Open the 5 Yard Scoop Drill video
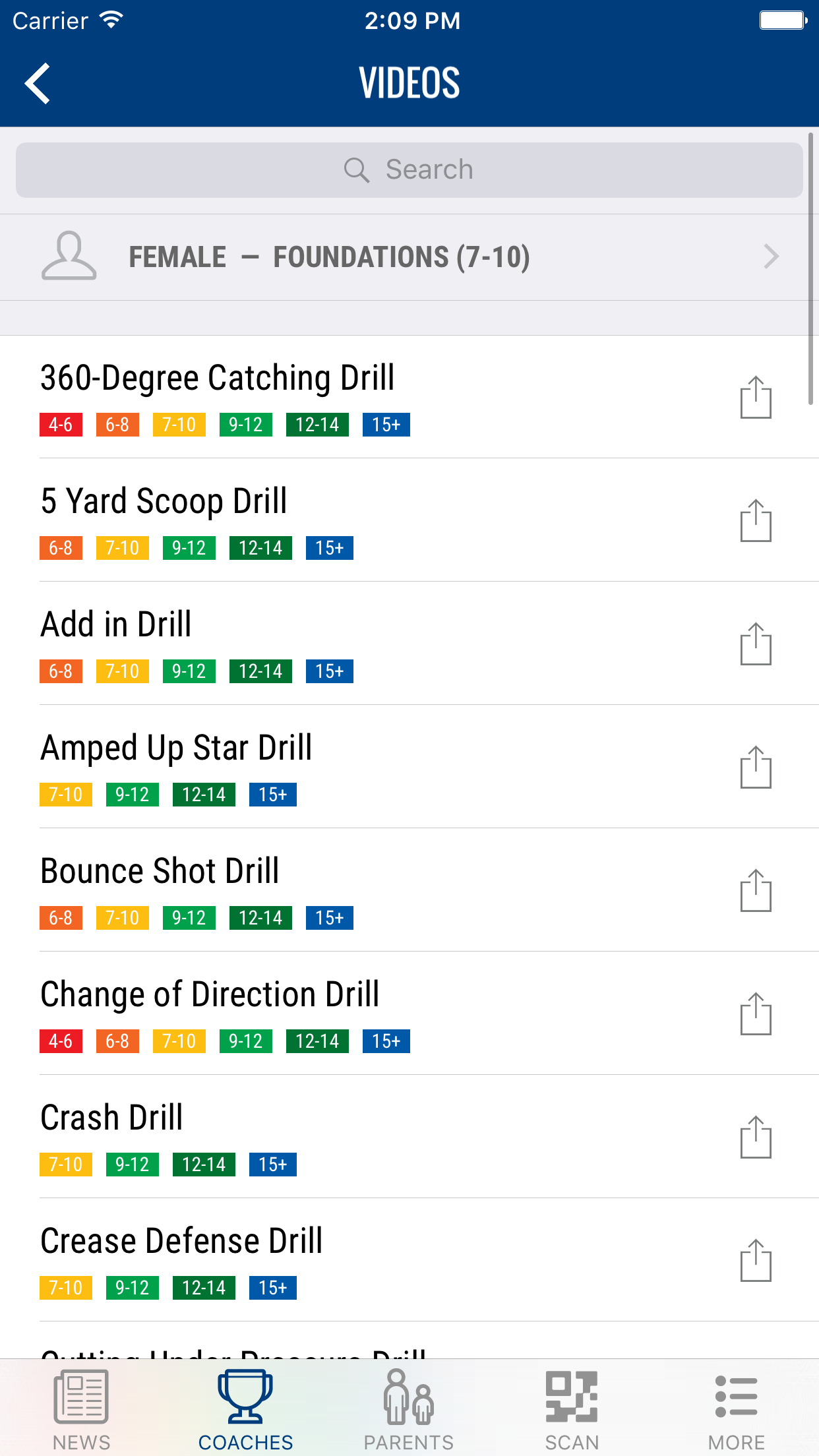Viewport: 819px width, 1456px height. tap(164, 502)
